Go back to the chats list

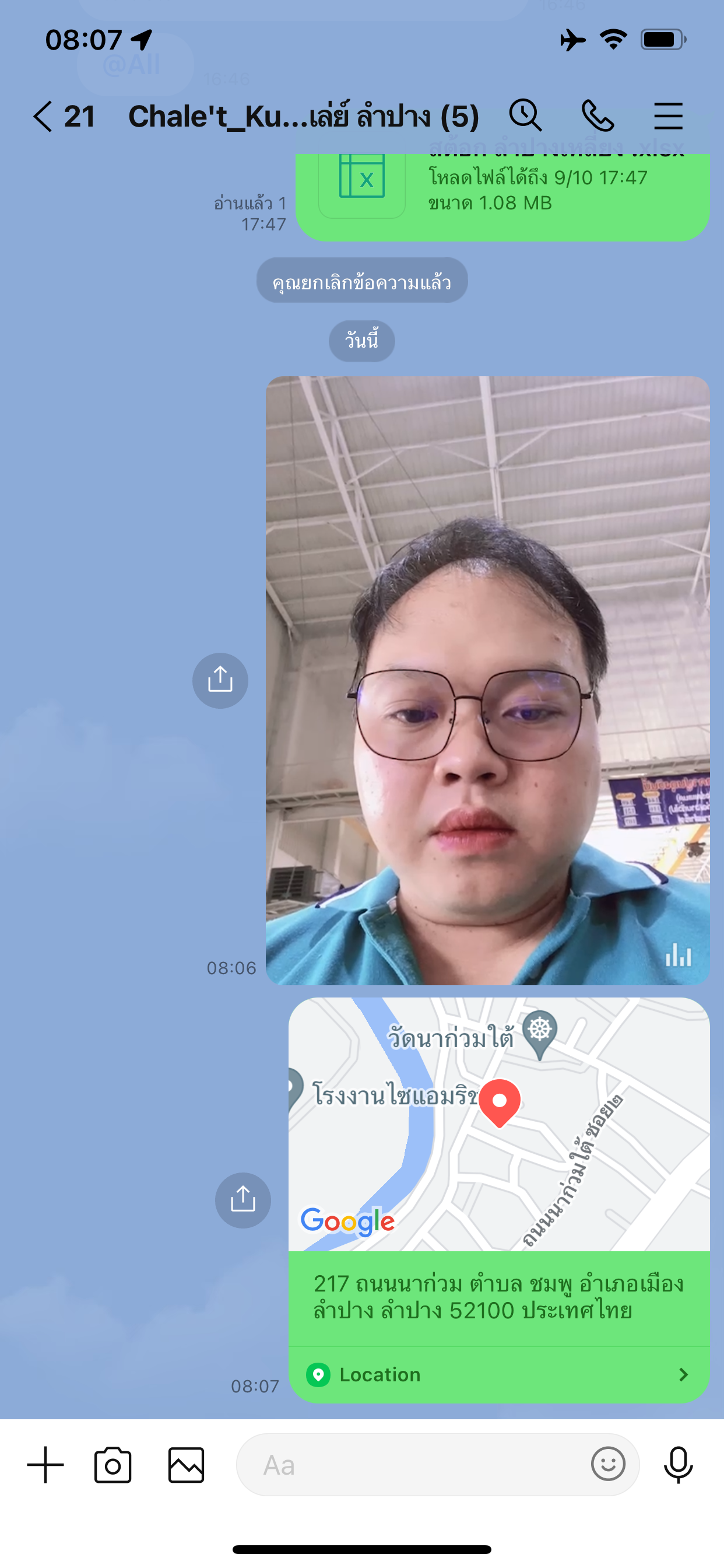44,116
